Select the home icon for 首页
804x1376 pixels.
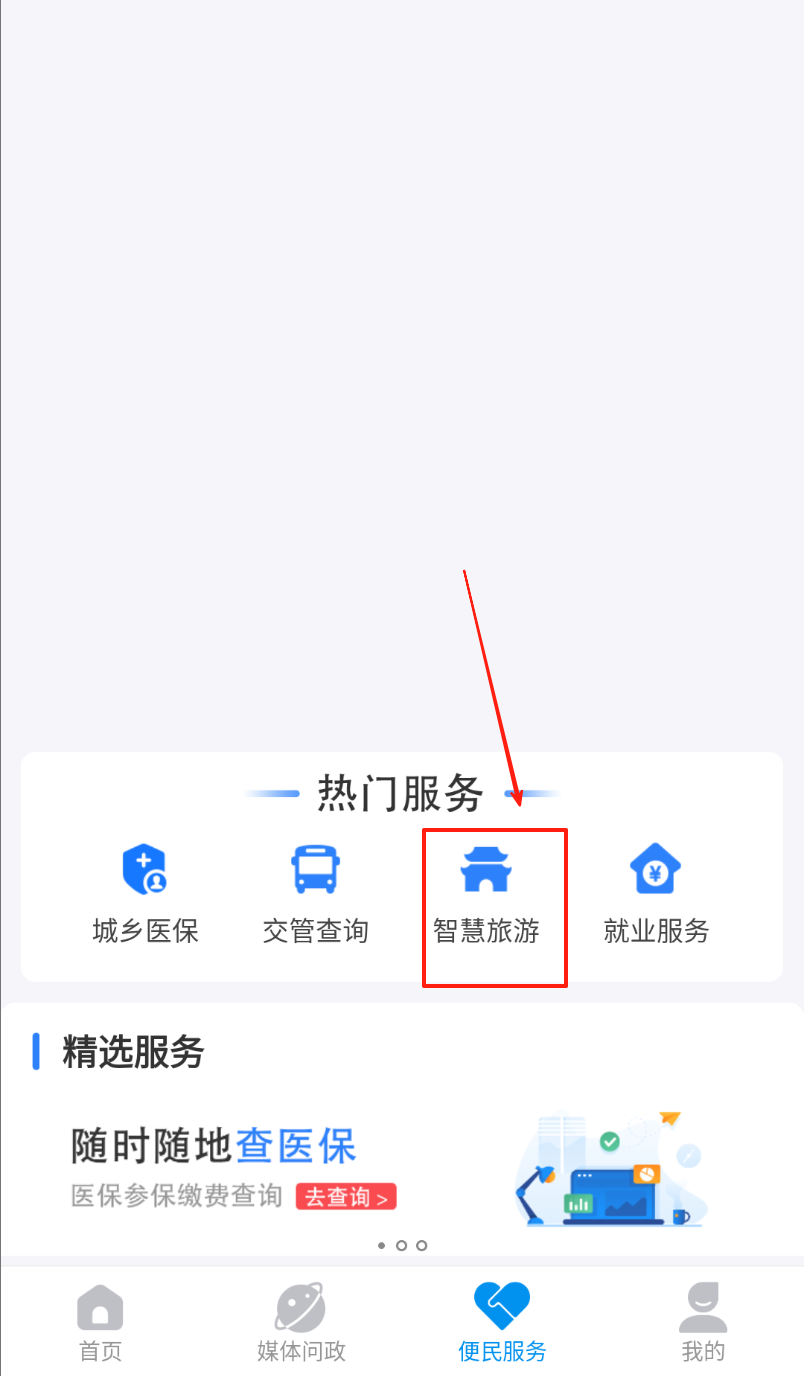pos(99,1305)
